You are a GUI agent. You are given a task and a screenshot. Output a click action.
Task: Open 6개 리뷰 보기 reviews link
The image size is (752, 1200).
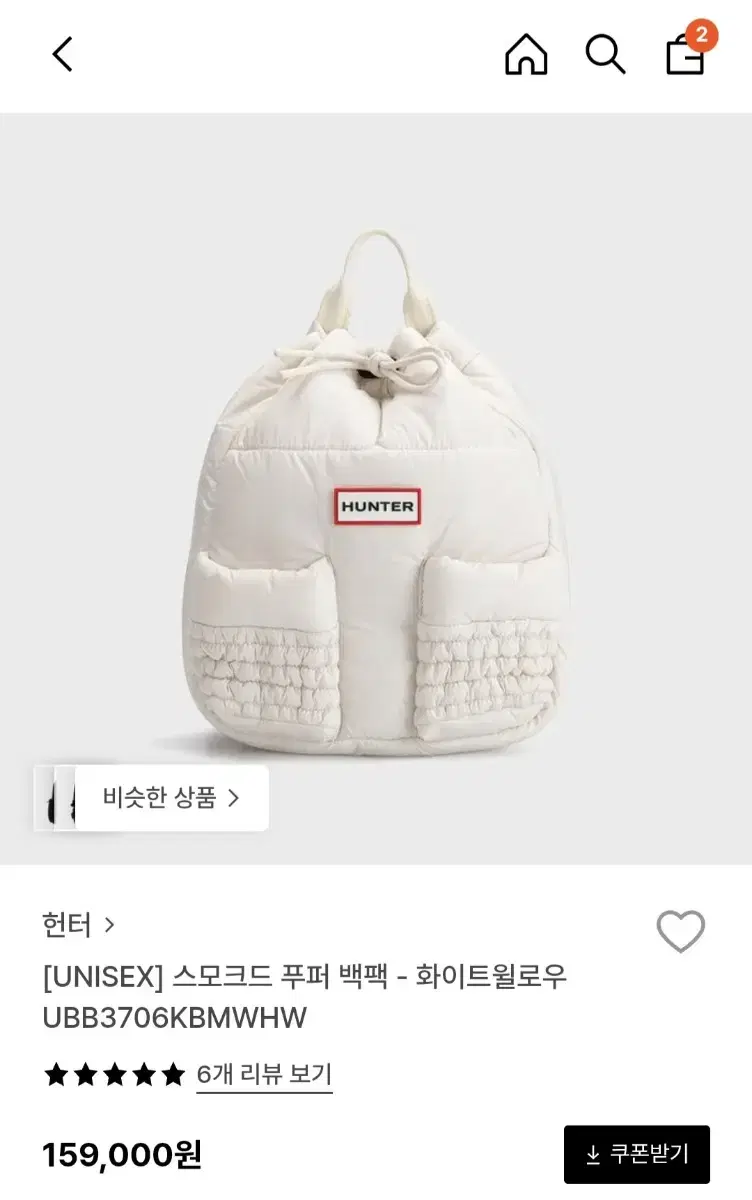tap(263, 1075)
